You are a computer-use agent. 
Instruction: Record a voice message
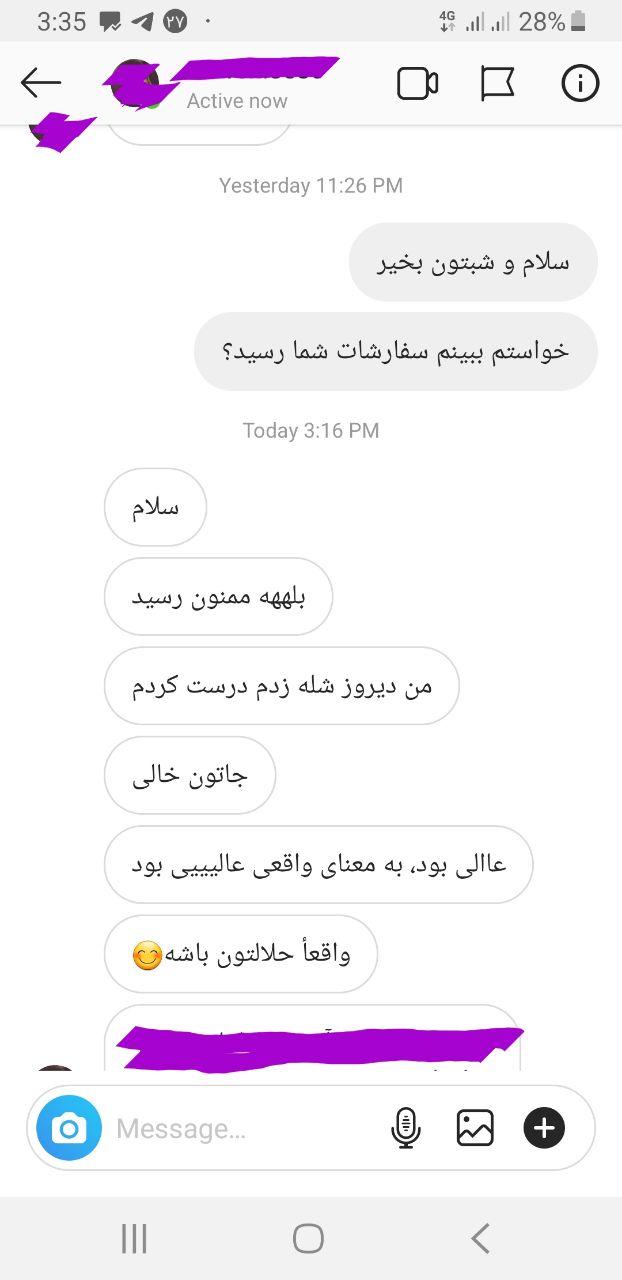[405, 1129]
